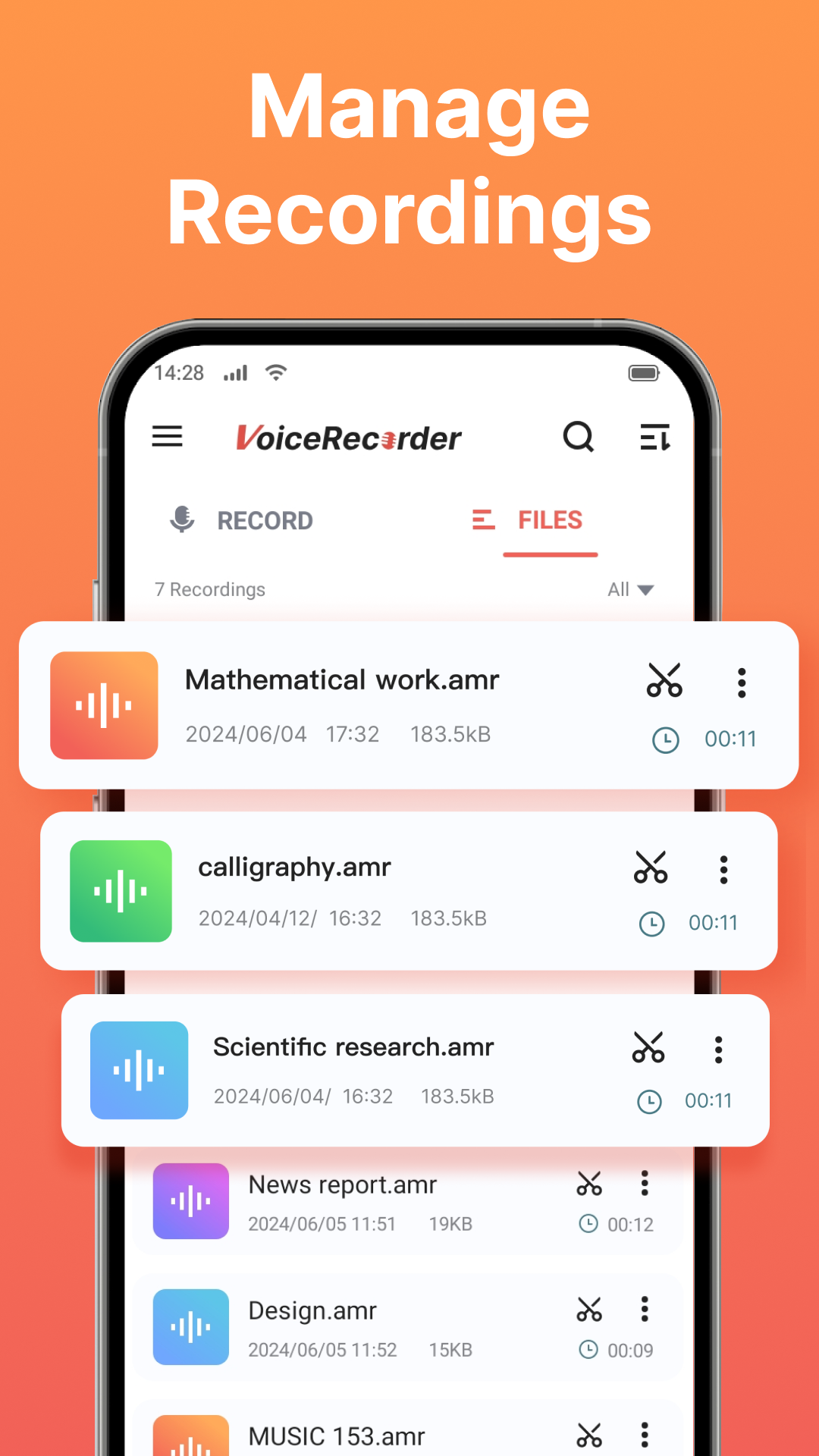Tap the News report.amr waveform thumbnail
The image size is (819, 1456).
point(190,1201)
